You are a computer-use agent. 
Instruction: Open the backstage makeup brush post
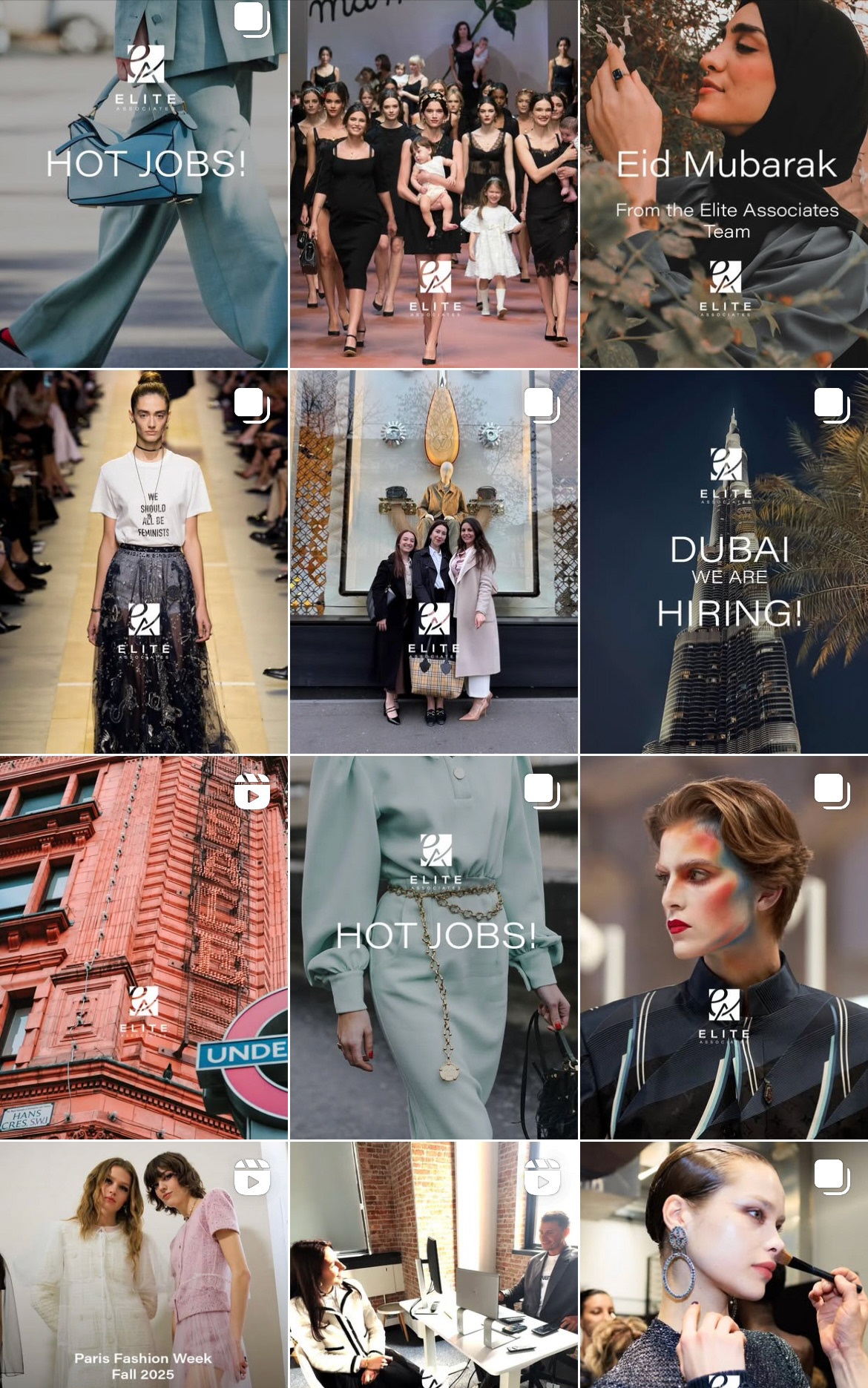(724, 1265)
